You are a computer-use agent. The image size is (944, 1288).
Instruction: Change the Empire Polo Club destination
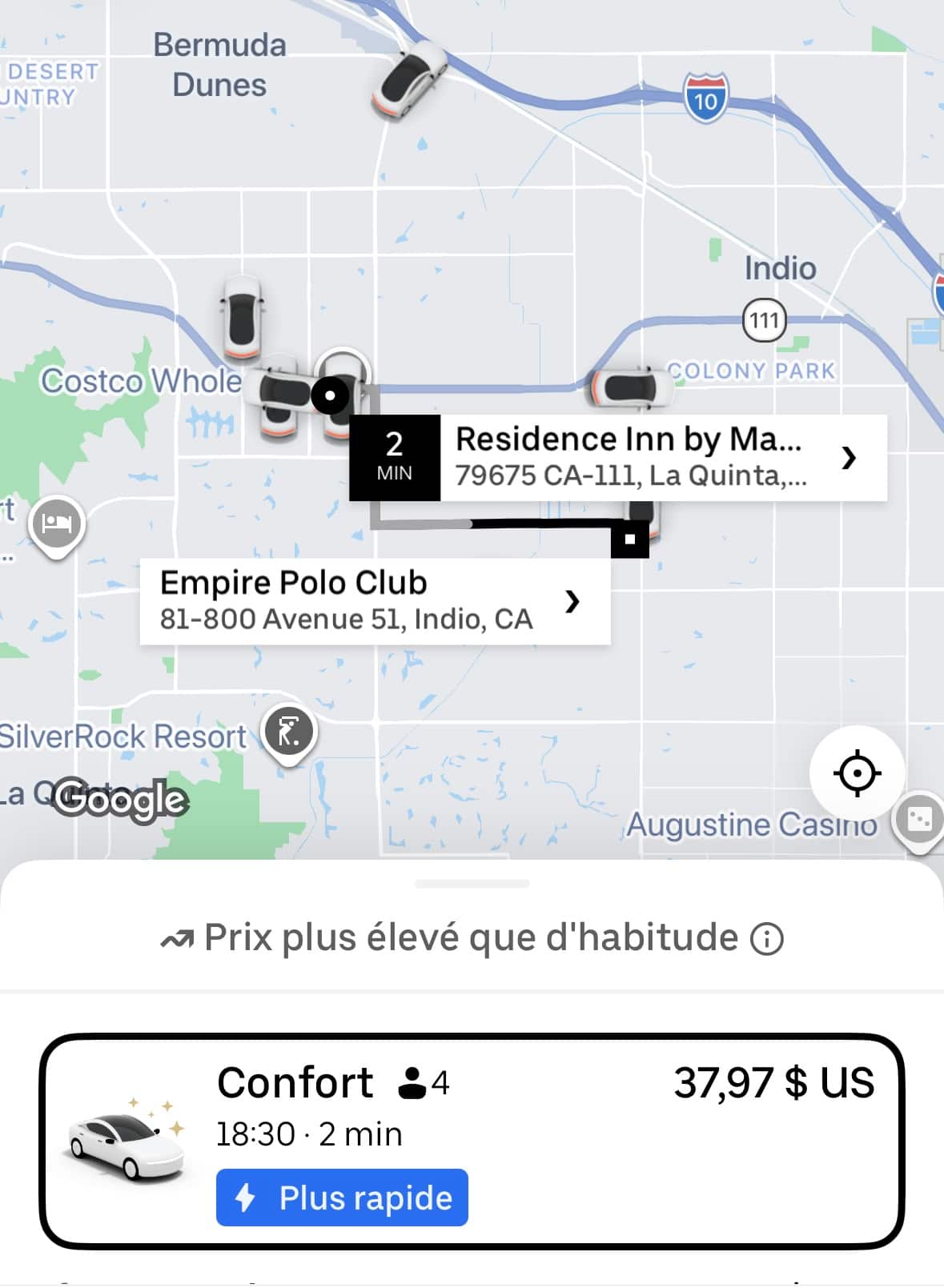point(375,600)
